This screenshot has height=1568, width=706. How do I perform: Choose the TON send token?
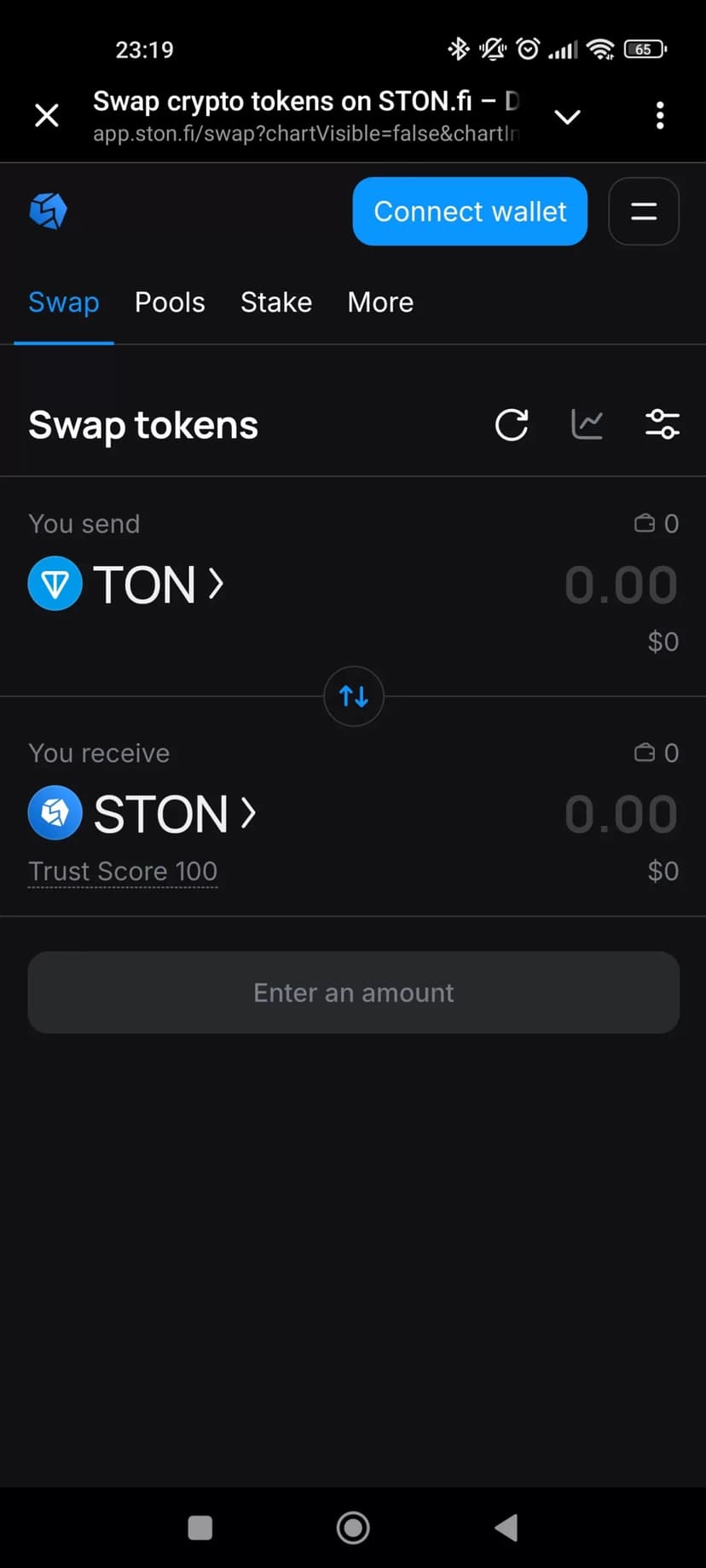pyautogui.click(x=128, y=585)
